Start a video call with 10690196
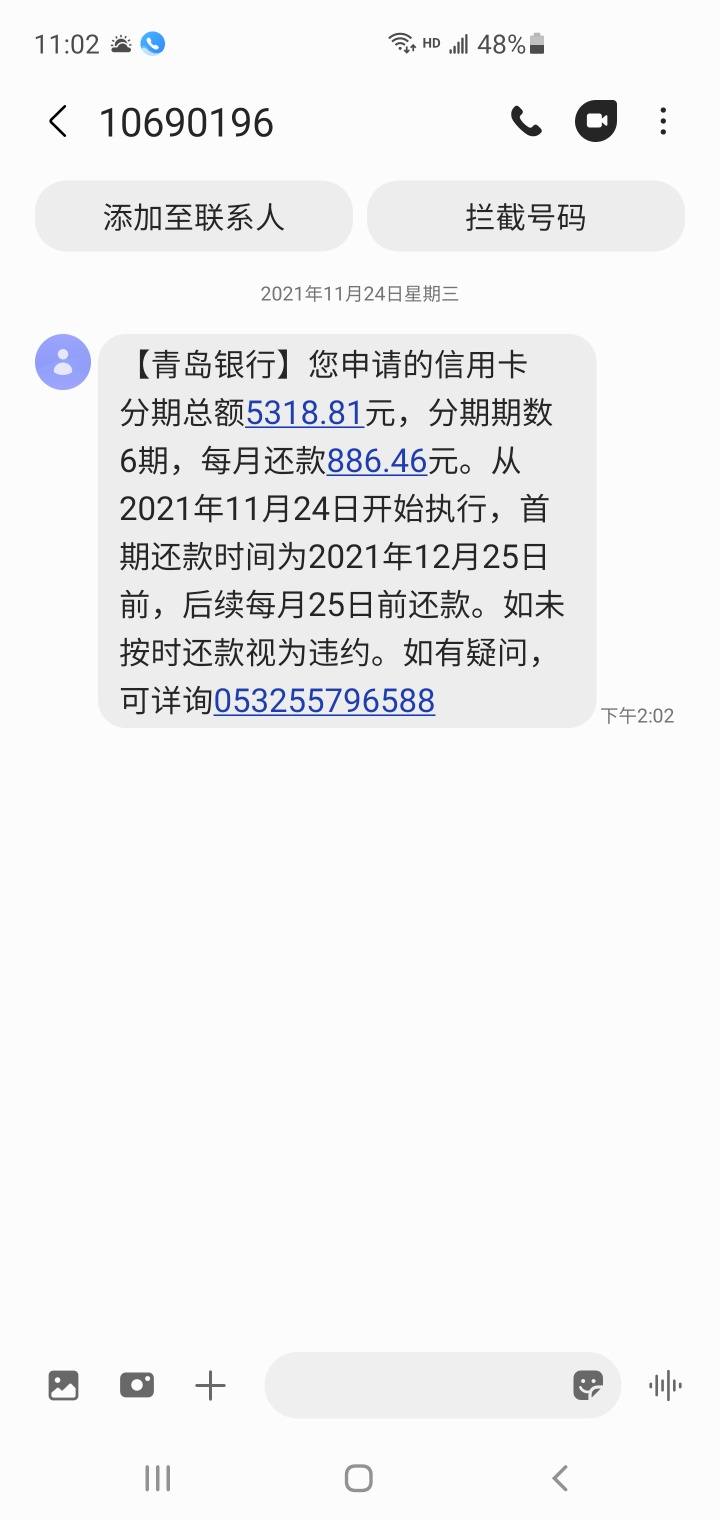 point(596,122)
